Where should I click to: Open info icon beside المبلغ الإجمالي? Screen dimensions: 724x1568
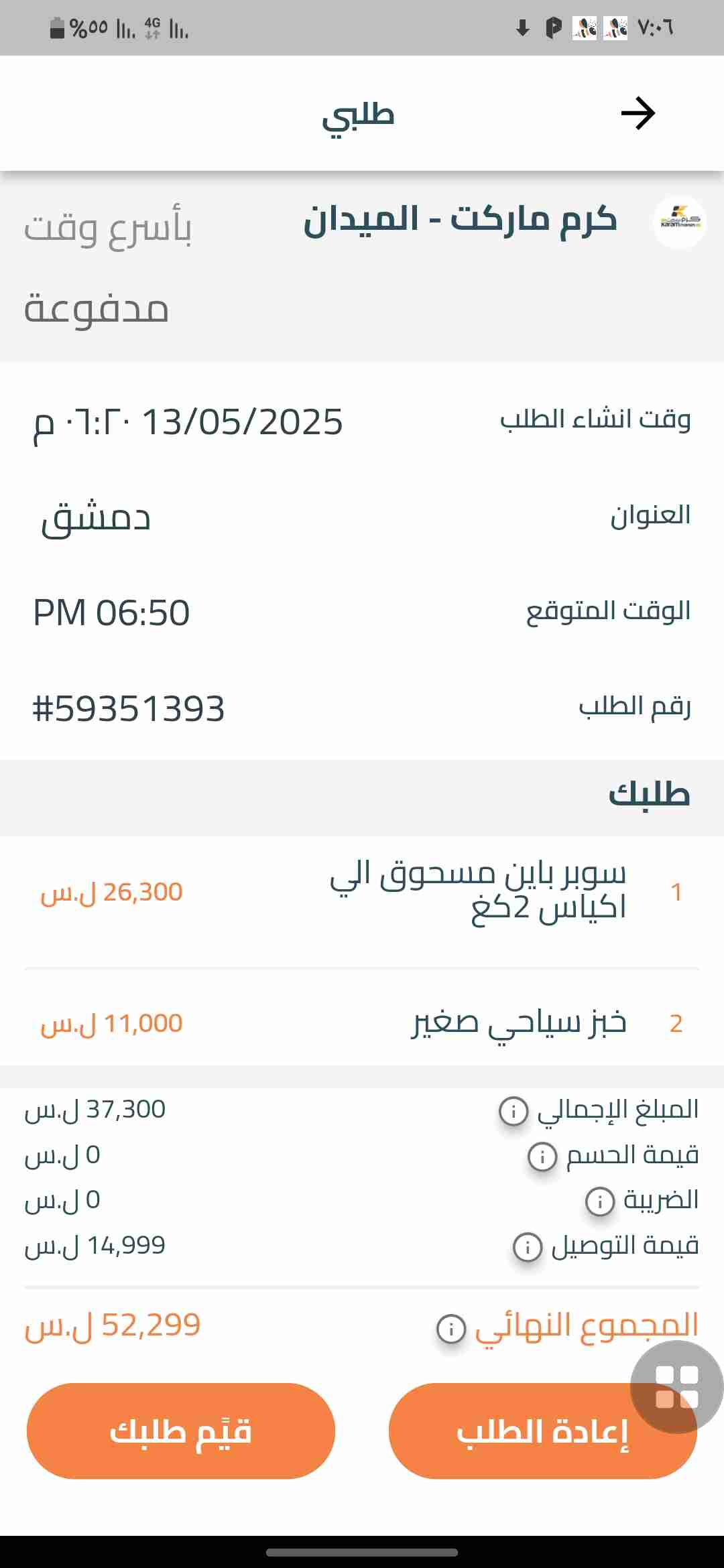click(514, 1111)
